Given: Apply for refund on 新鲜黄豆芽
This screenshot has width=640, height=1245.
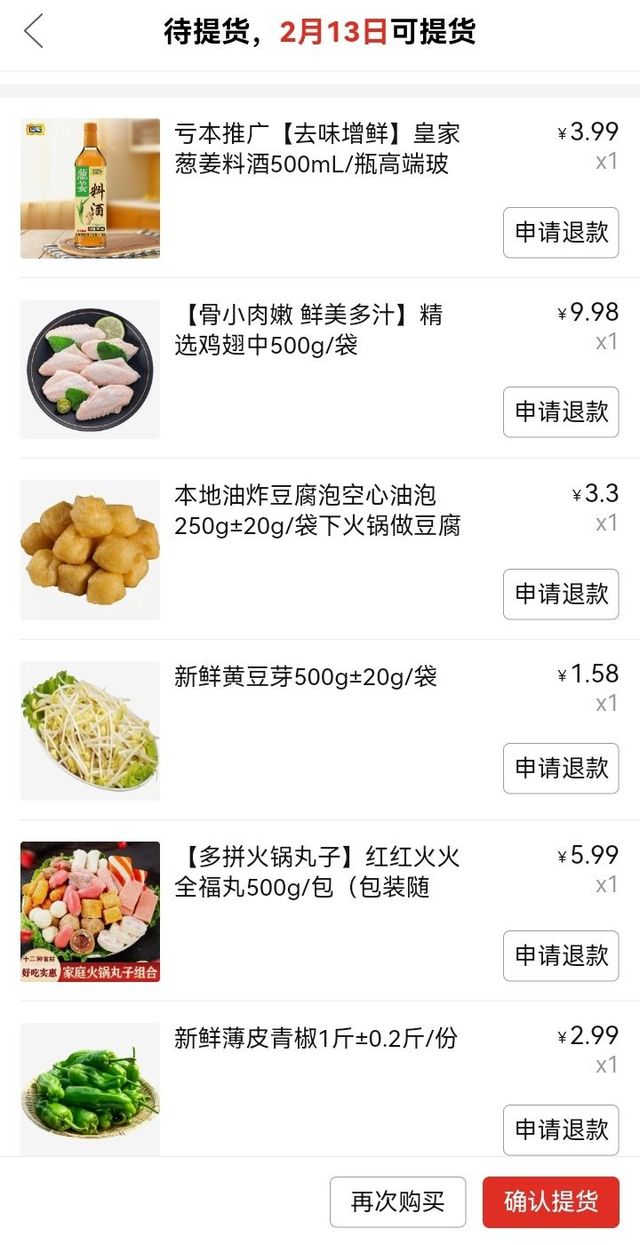Looking at the screenshot, I should click(x=560, y=768).
